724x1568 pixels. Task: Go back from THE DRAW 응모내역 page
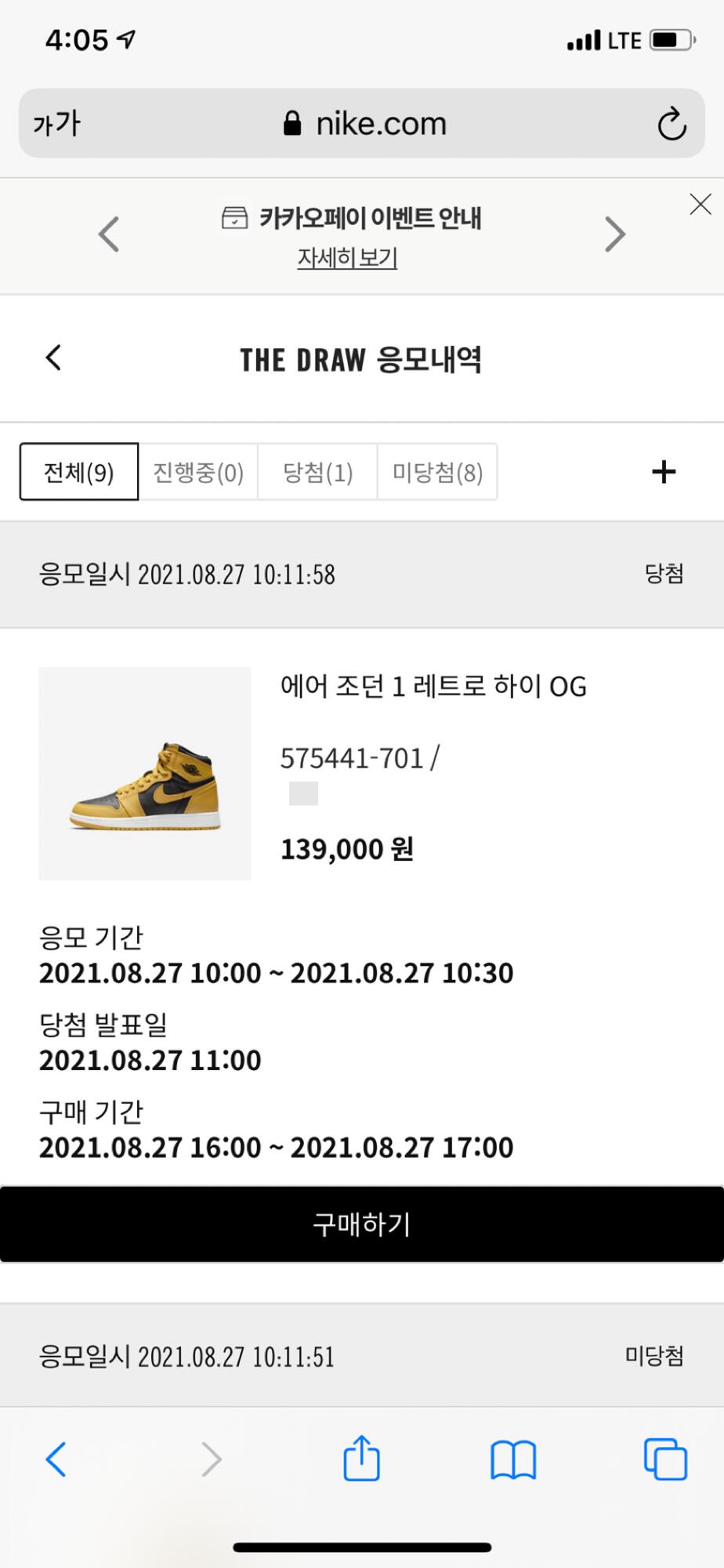click(53, 358)
